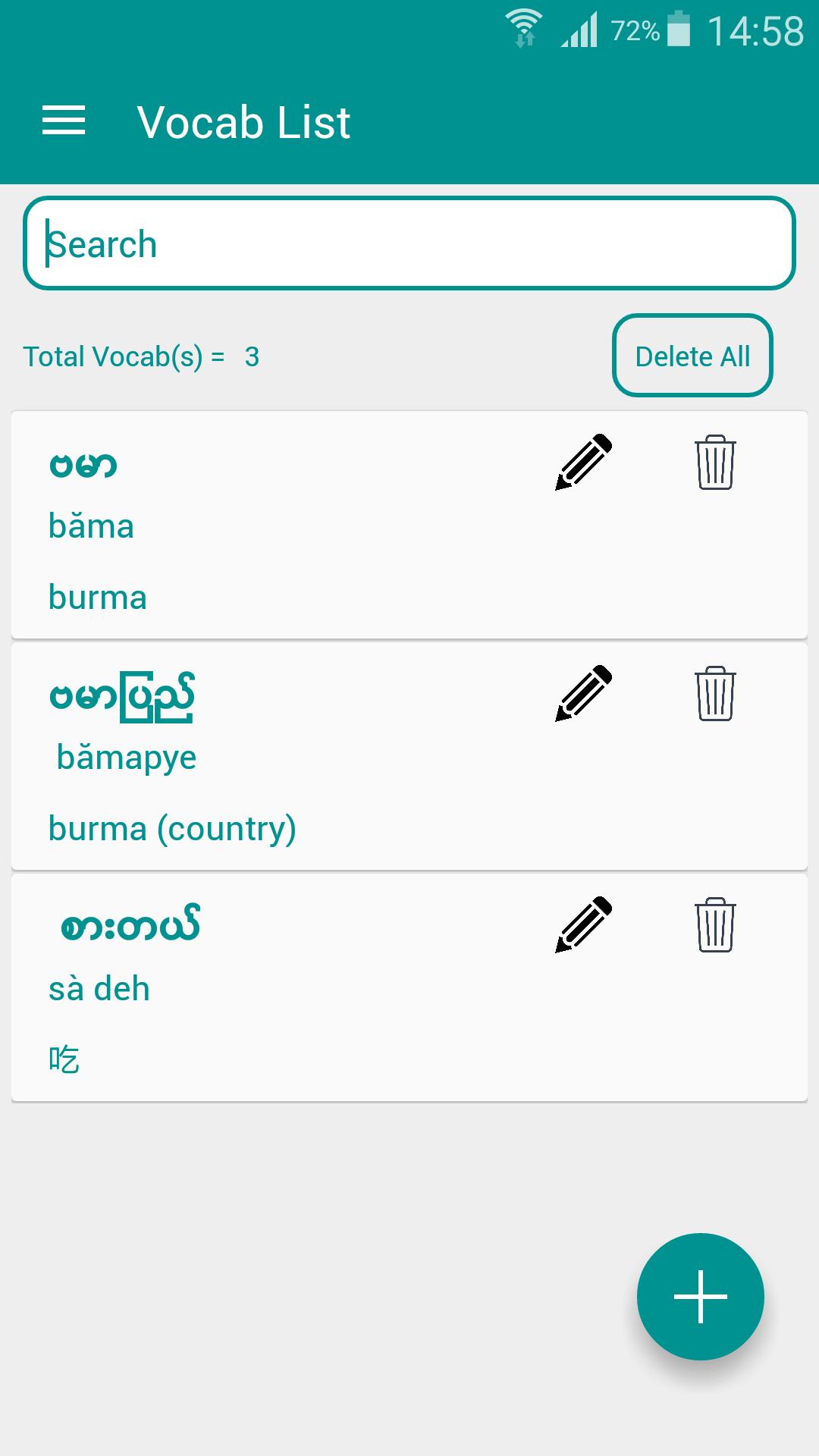
Task: Open the navigation drawer with the hamburger icon
Action: click(64, 120)
